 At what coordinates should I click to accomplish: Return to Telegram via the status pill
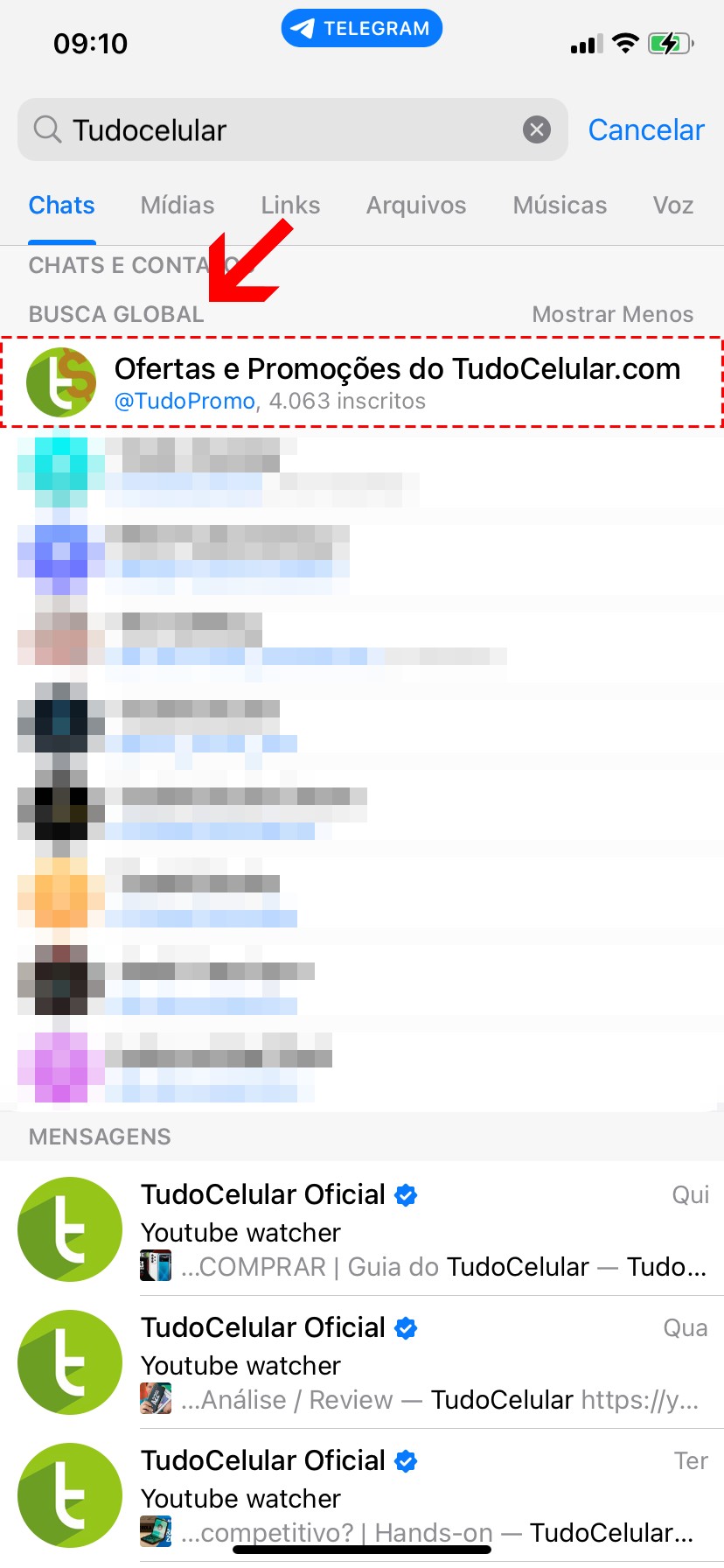362,29
